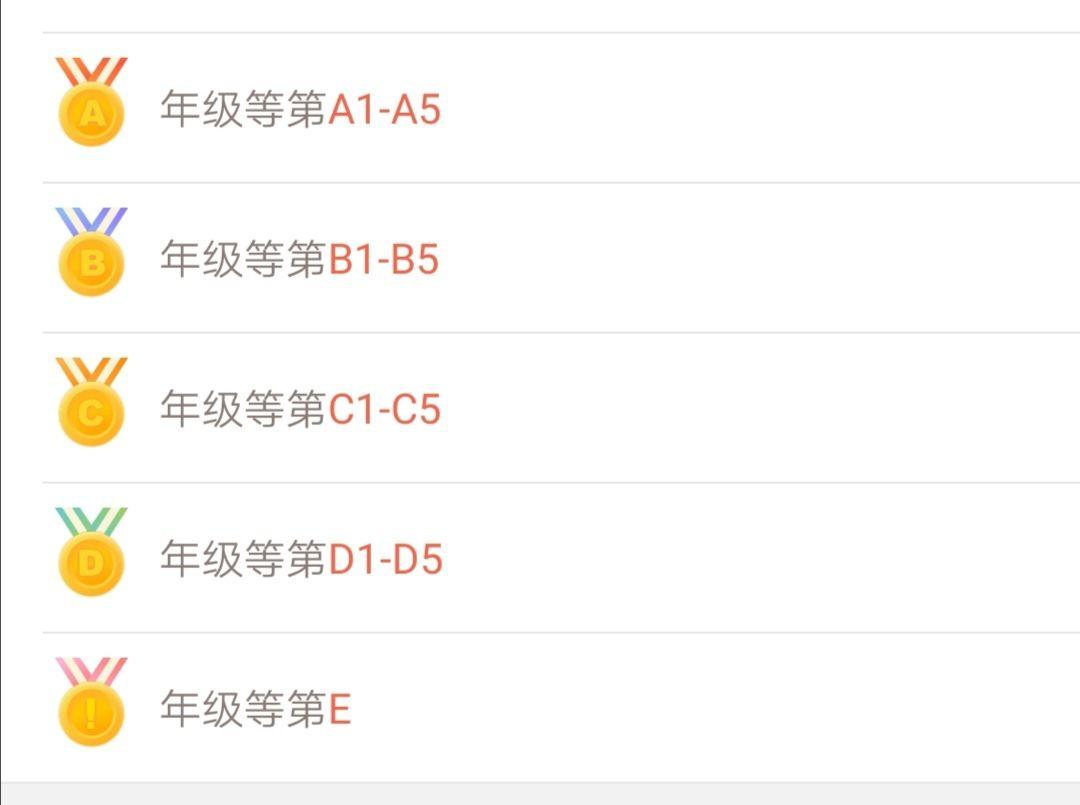
Task: Tap the 年级等第D1-D5 list item
Action: (x=300, y=559)
